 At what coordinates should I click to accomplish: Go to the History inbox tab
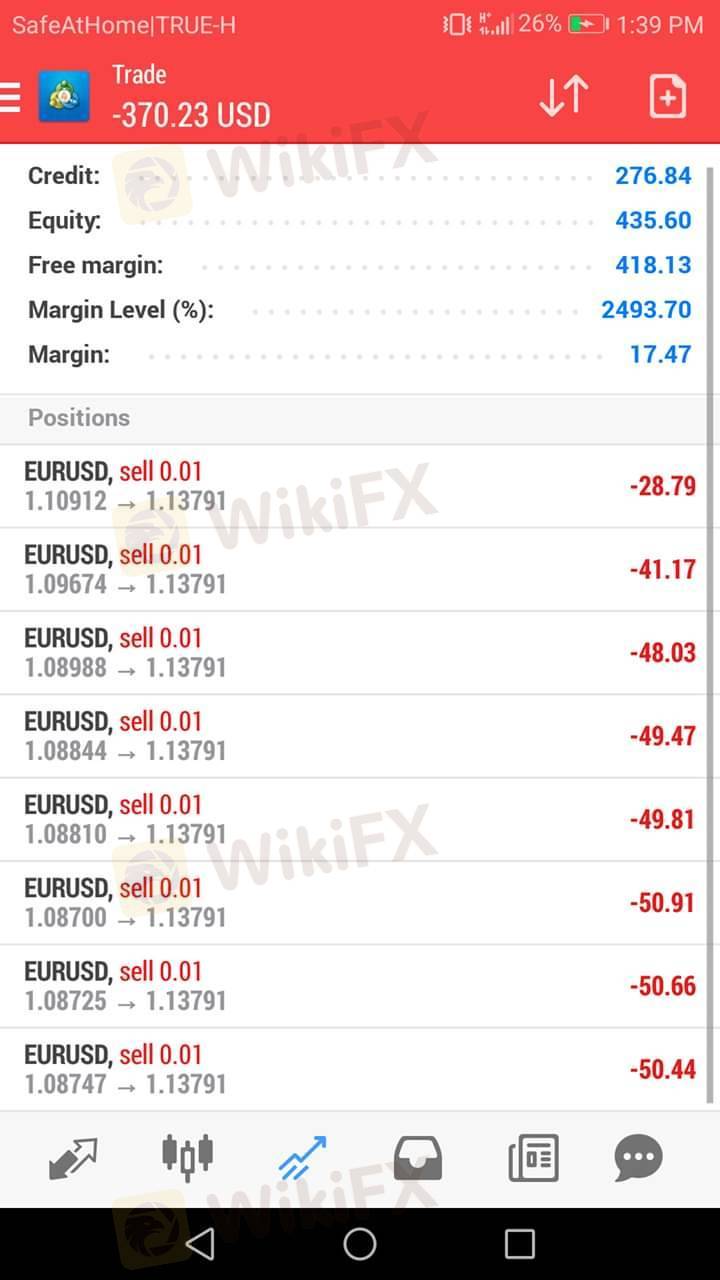point(417,1158)
